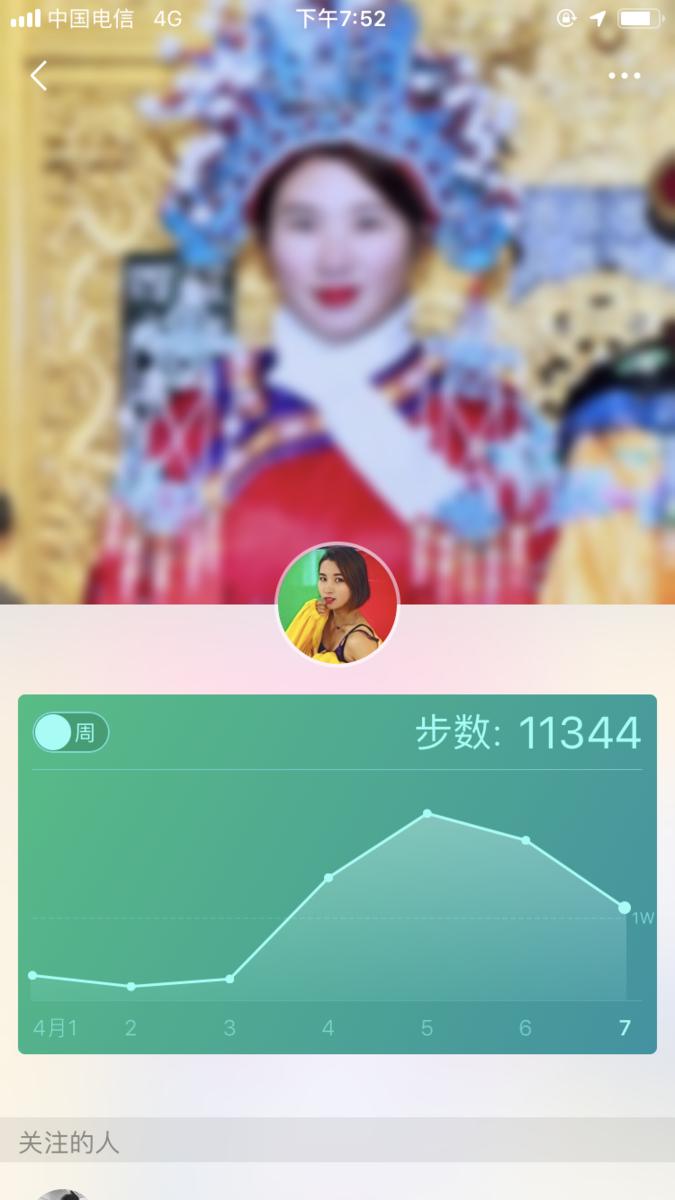The height and width of the screenshot is (1200, 675).
Task: Open the three-dot overflow menu
Action: click(624, 76)
